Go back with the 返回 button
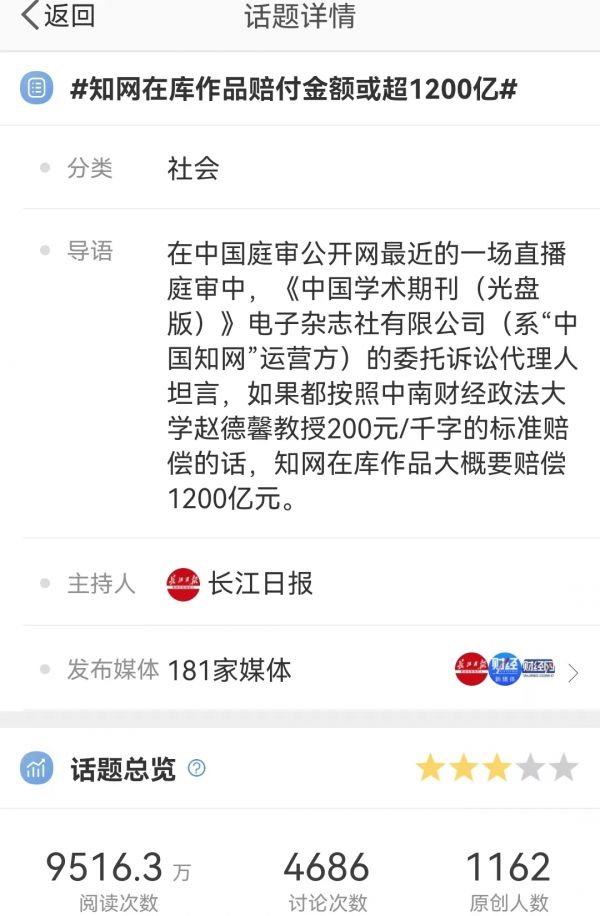Screen dimensions: 600x916 58,17
